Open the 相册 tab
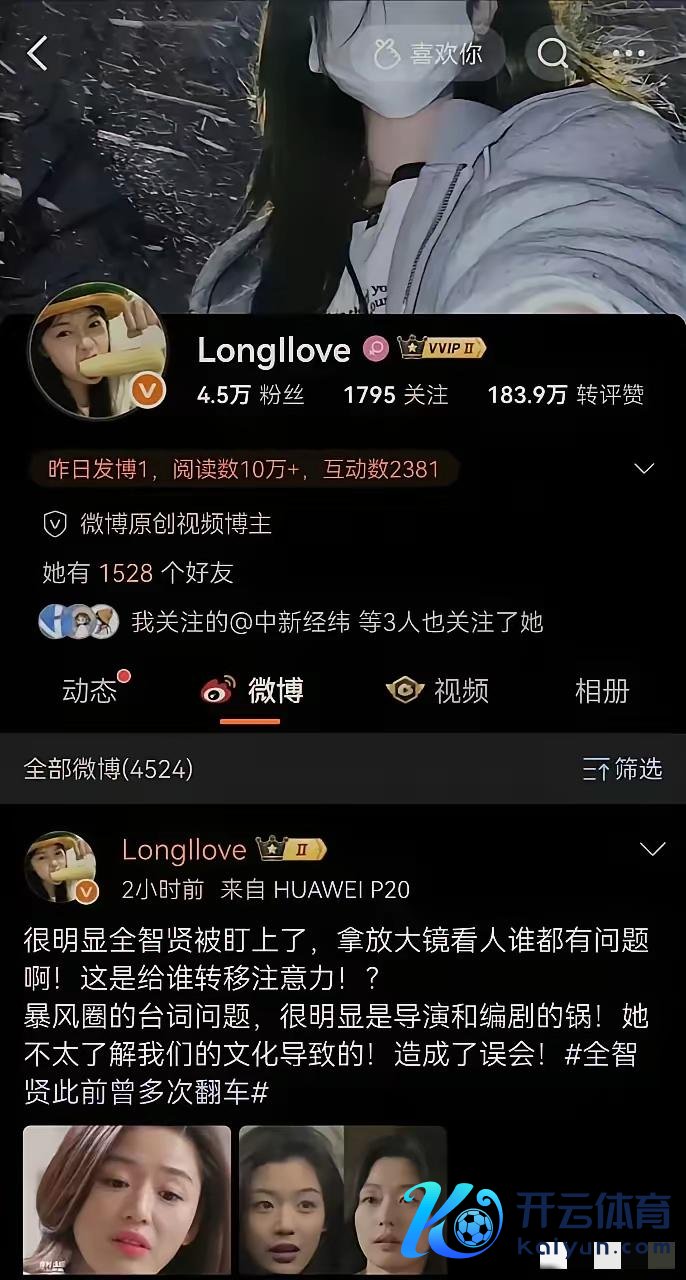Screen dimensions: 686x1280 pyautogui.click(x=602, y=690)
